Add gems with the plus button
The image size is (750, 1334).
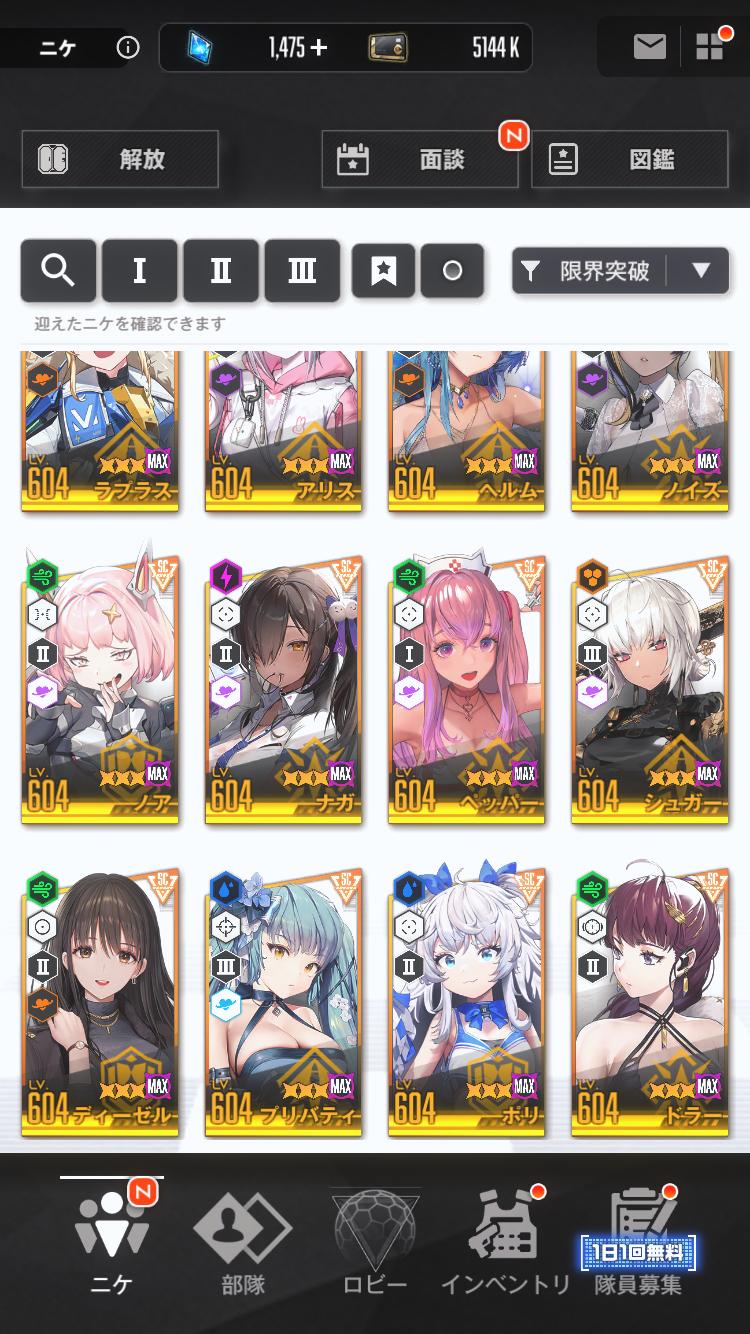319,47
